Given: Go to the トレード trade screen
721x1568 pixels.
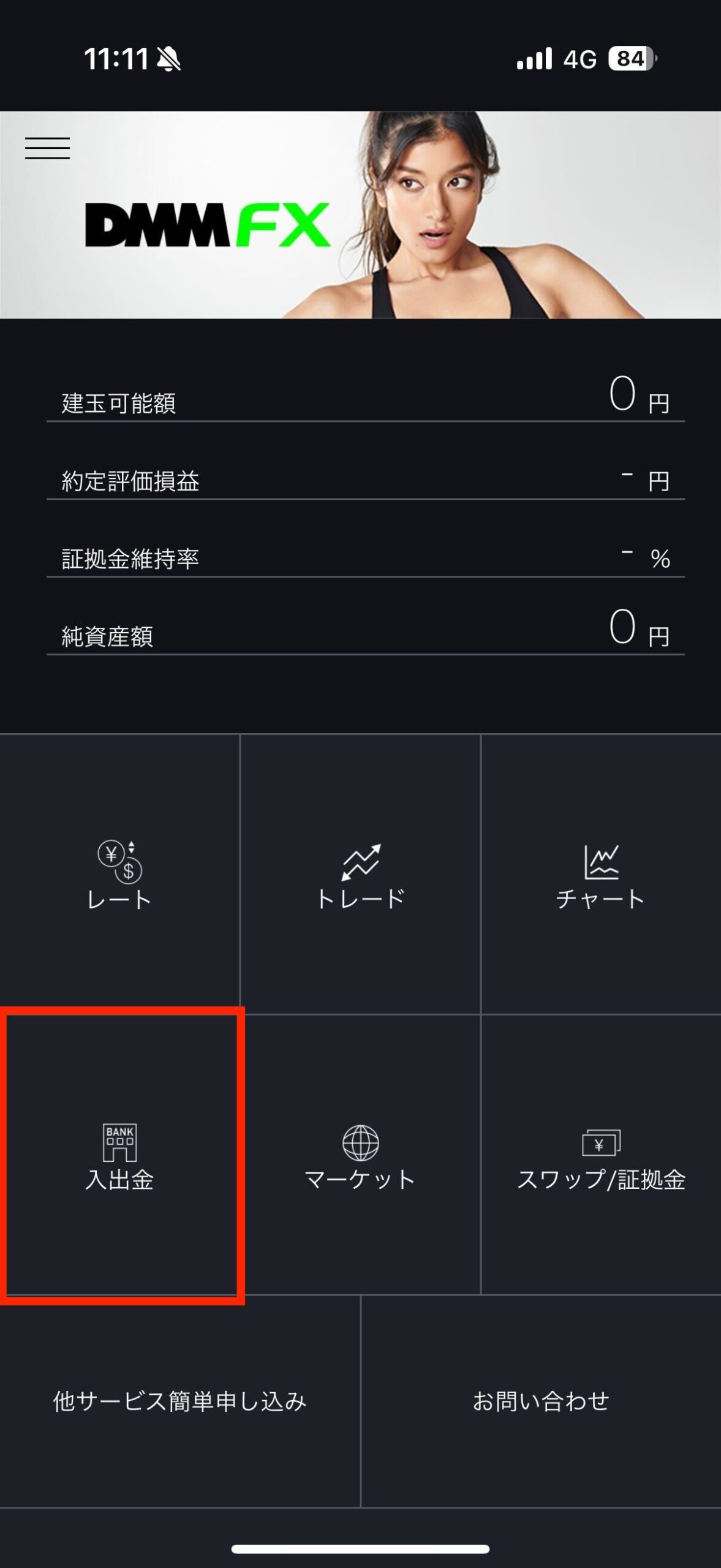Looking at the screenshot, I should tap(360, 875).
